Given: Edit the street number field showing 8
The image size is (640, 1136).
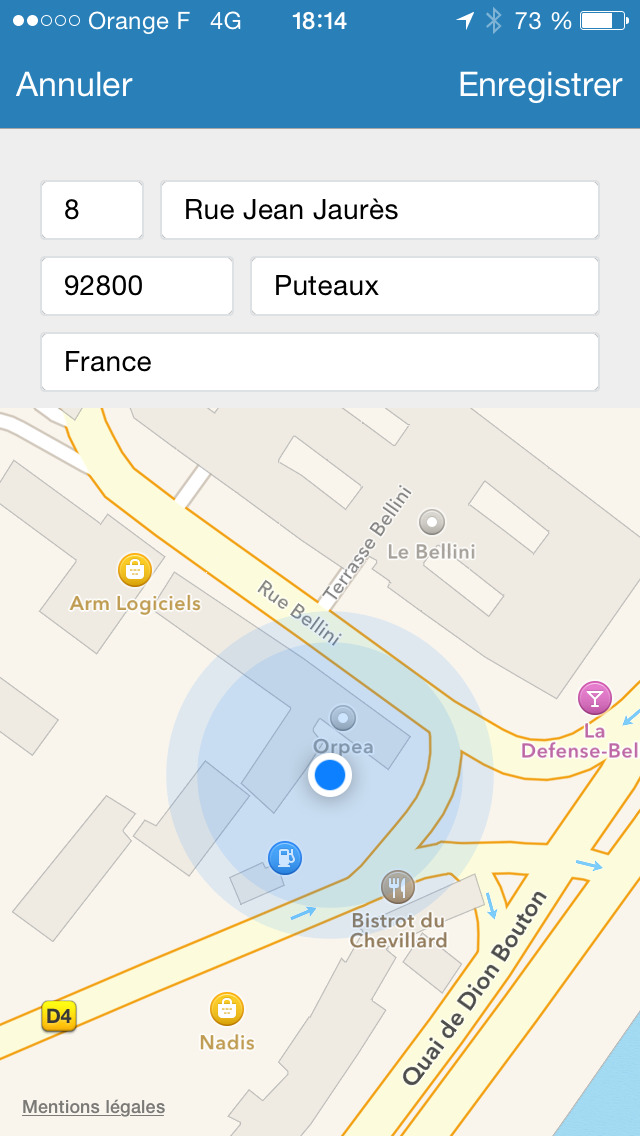Looking at the screenshot, I should (x=92, y=210).
